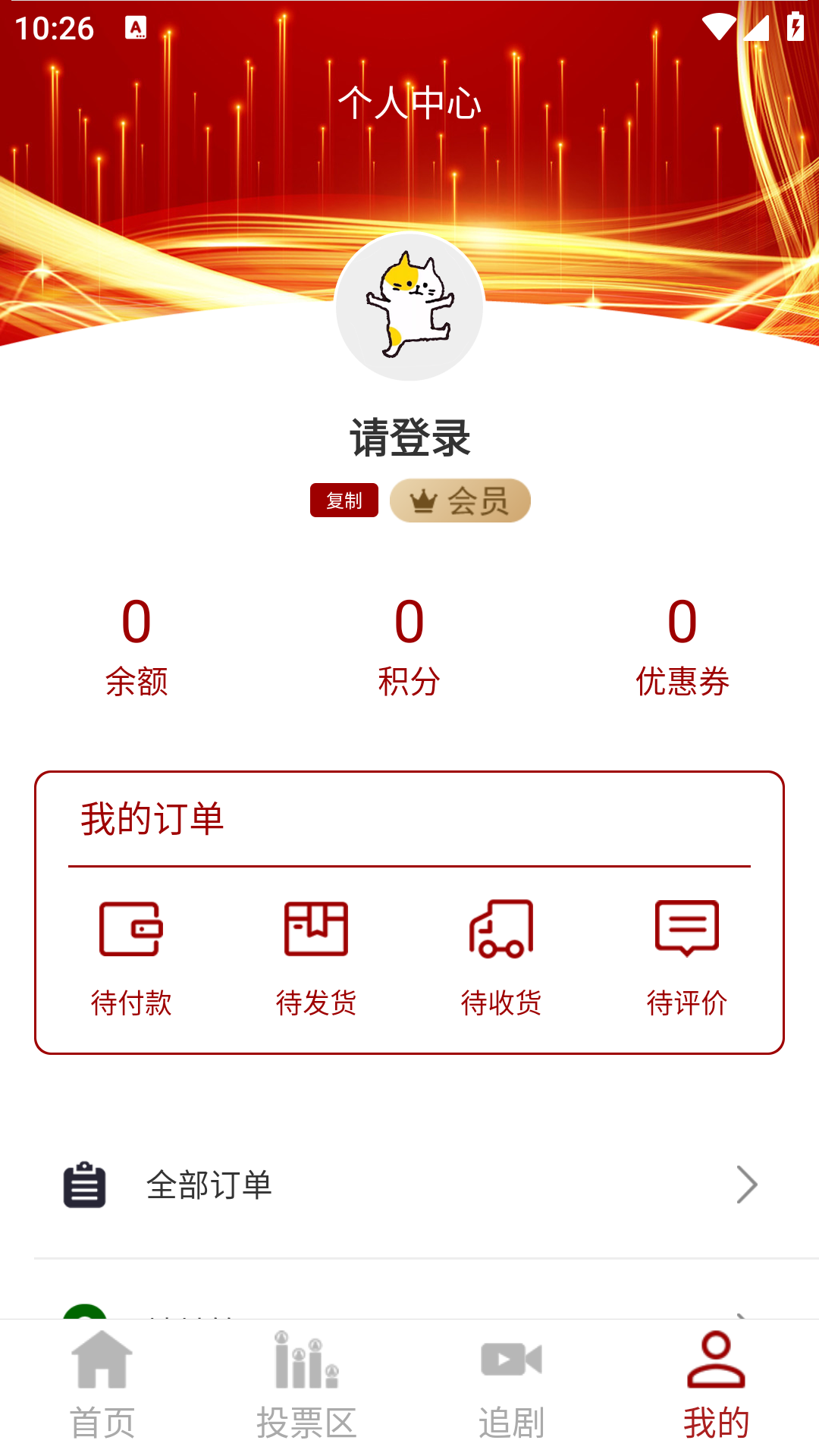Open 待评价 comment icon

point(686,927)
